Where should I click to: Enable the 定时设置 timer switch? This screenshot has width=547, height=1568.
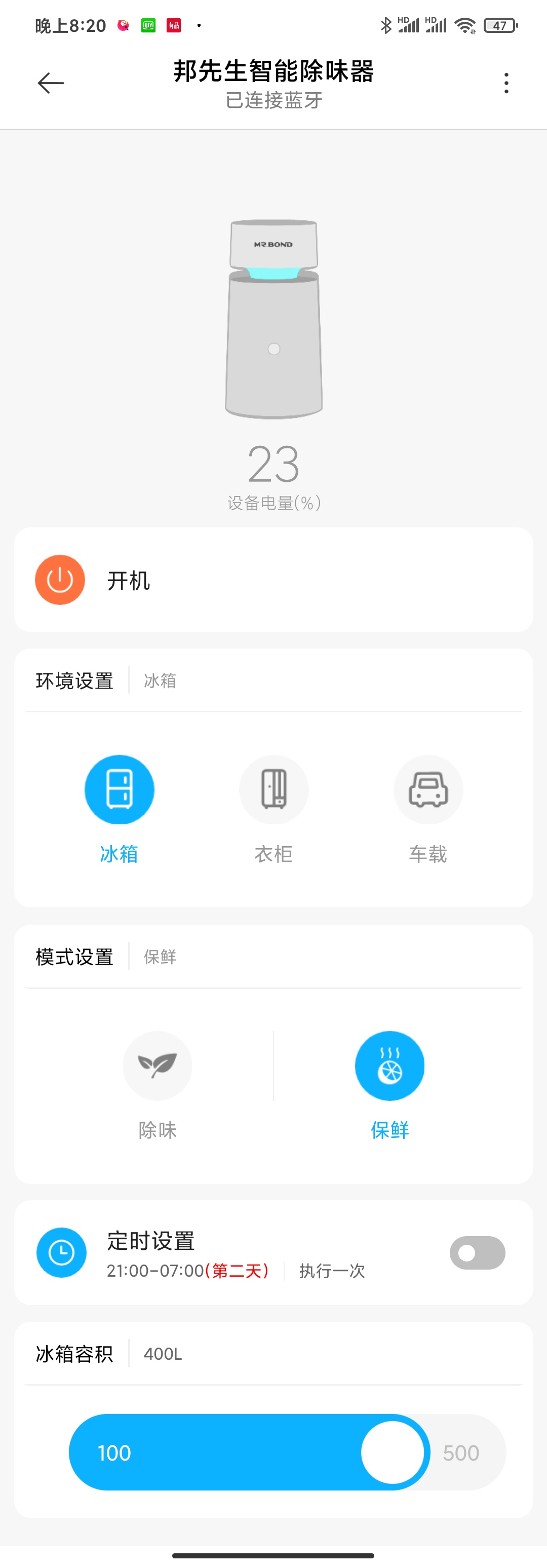(x=477, y=1252)
